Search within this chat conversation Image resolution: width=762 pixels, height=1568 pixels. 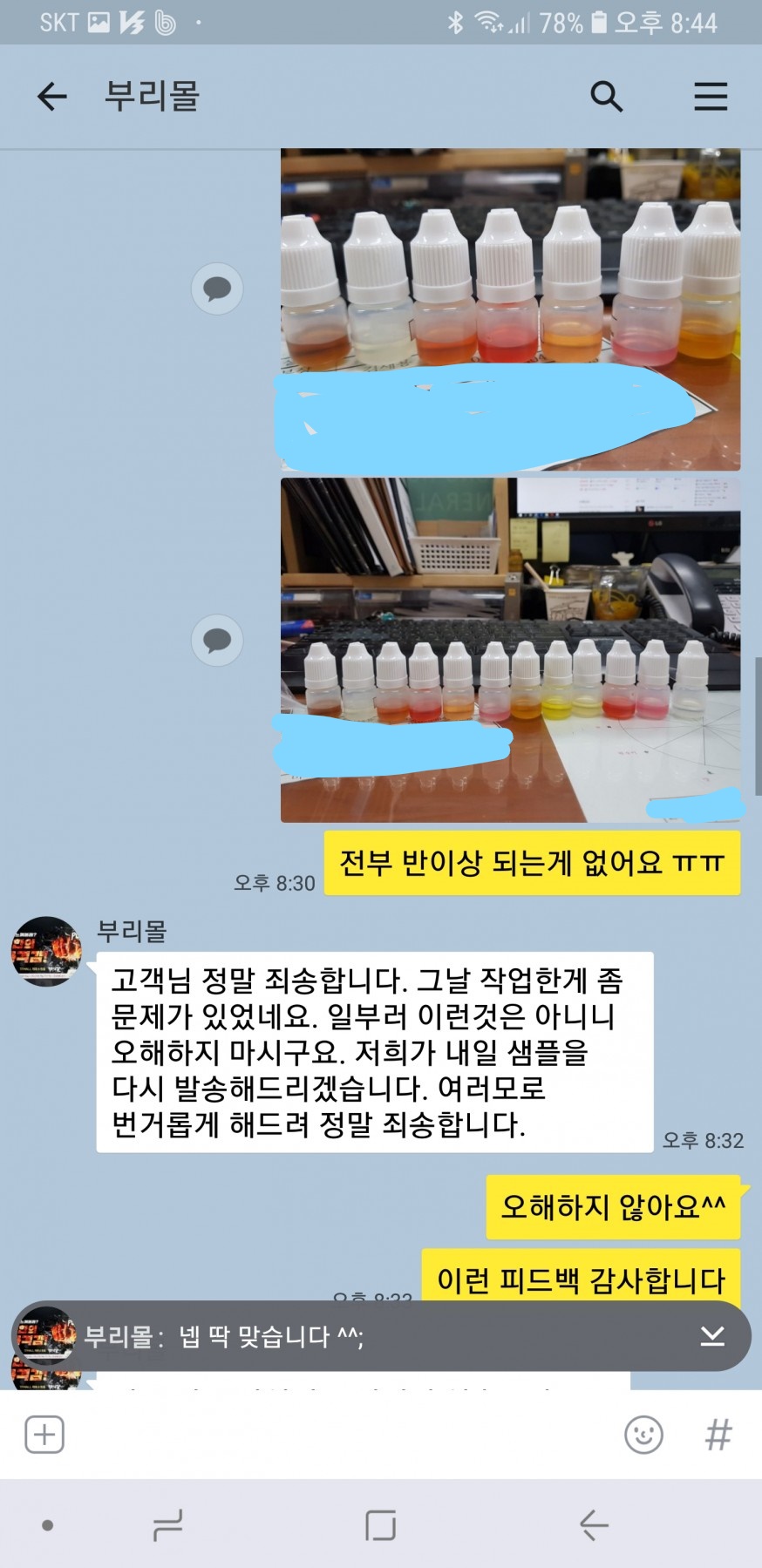[606, 96]
